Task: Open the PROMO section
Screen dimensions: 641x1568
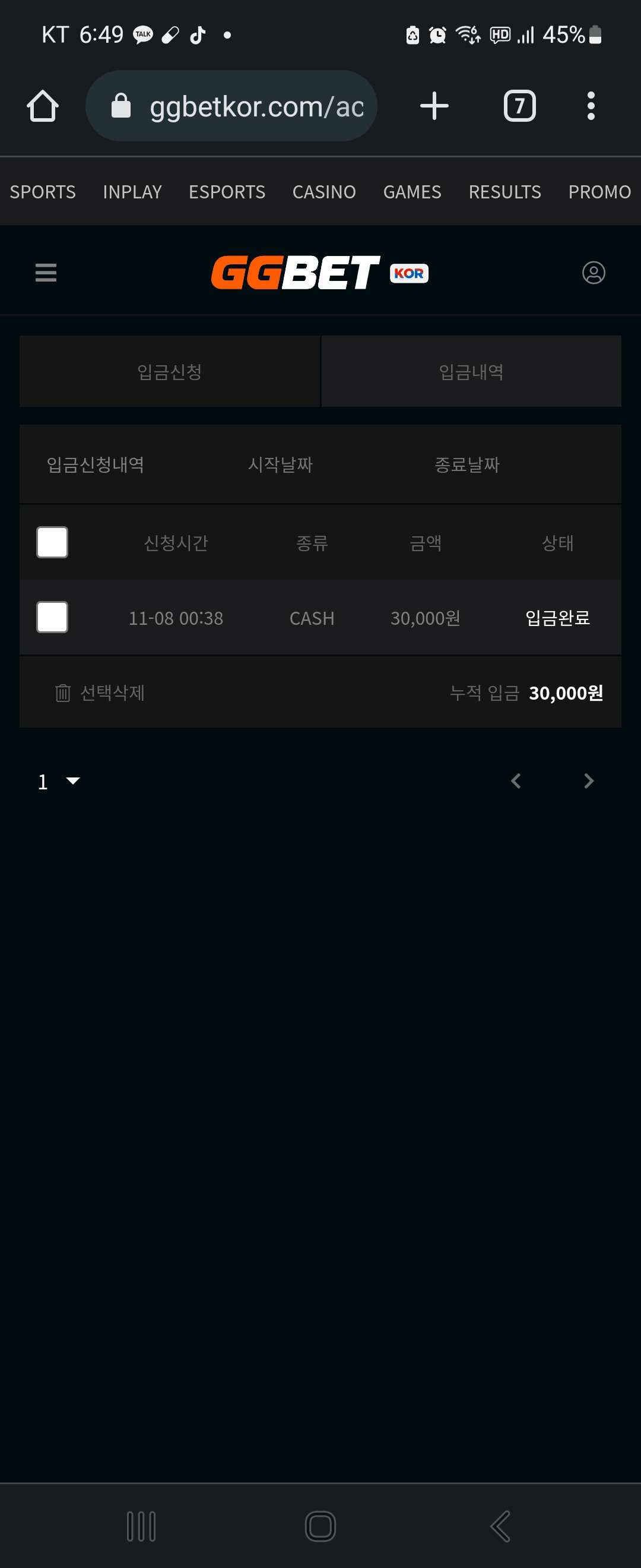Action: click(x=599, y=192)
